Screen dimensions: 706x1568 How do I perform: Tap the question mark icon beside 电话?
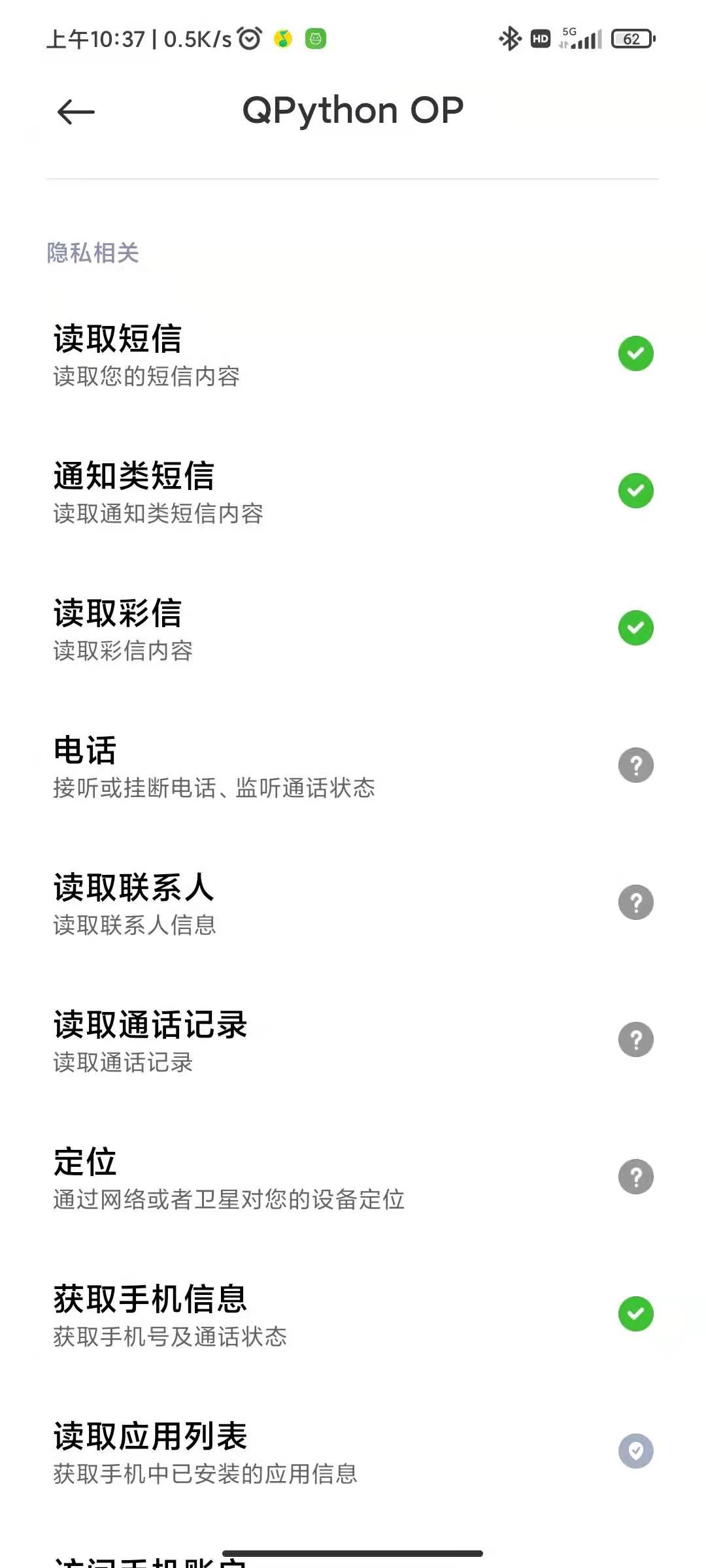tap(635, 765)
